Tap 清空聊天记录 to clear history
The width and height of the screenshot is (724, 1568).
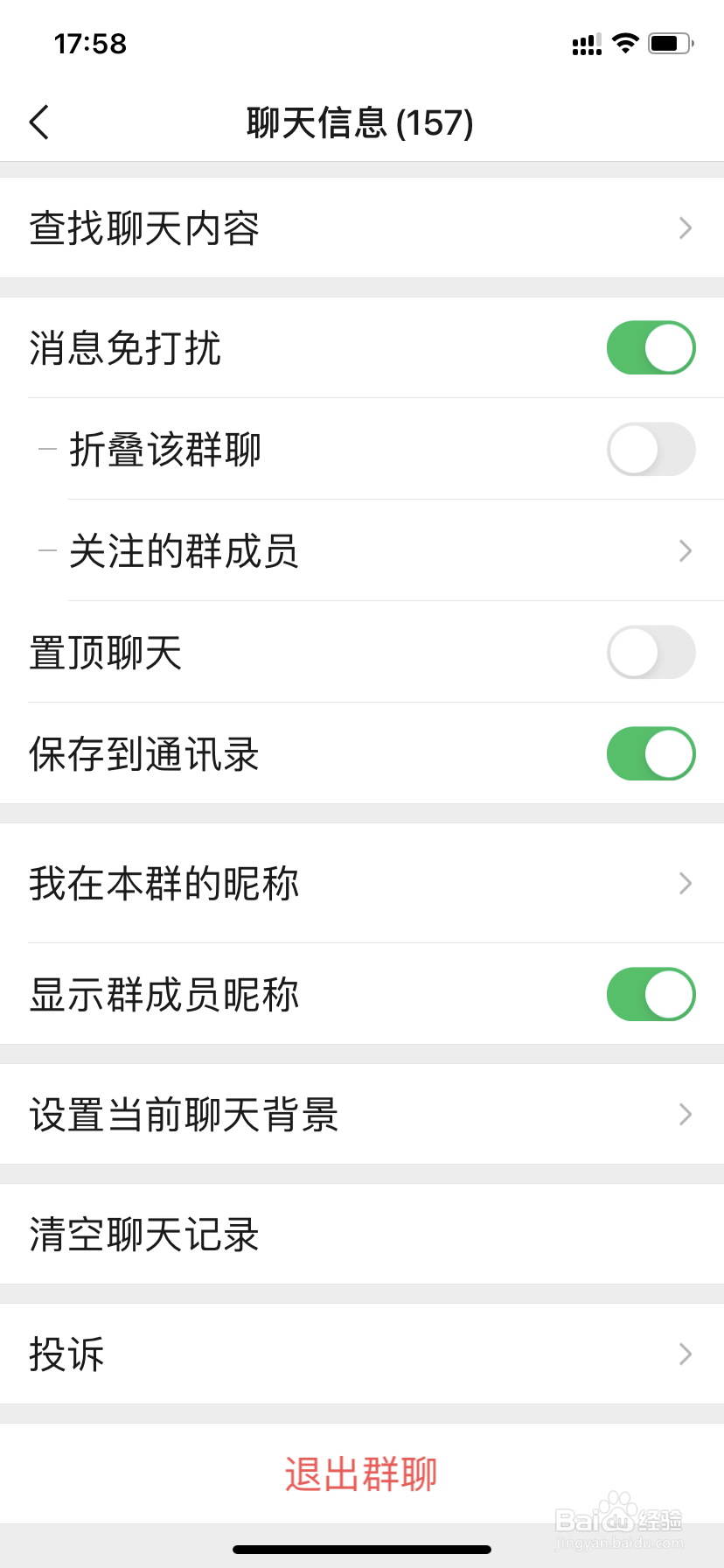tap(362, 1235)
